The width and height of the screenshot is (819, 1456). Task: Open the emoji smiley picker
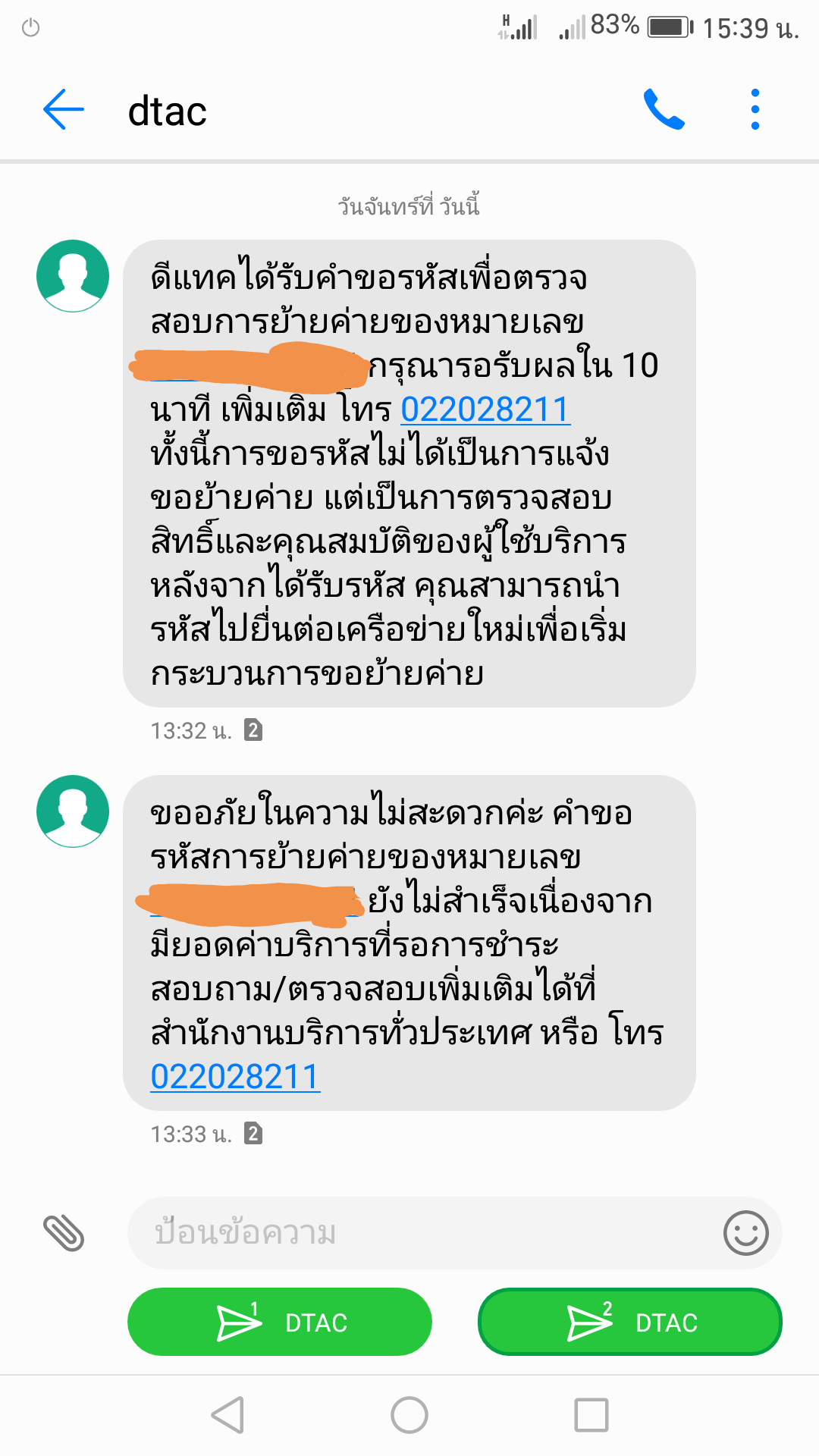746,1233
